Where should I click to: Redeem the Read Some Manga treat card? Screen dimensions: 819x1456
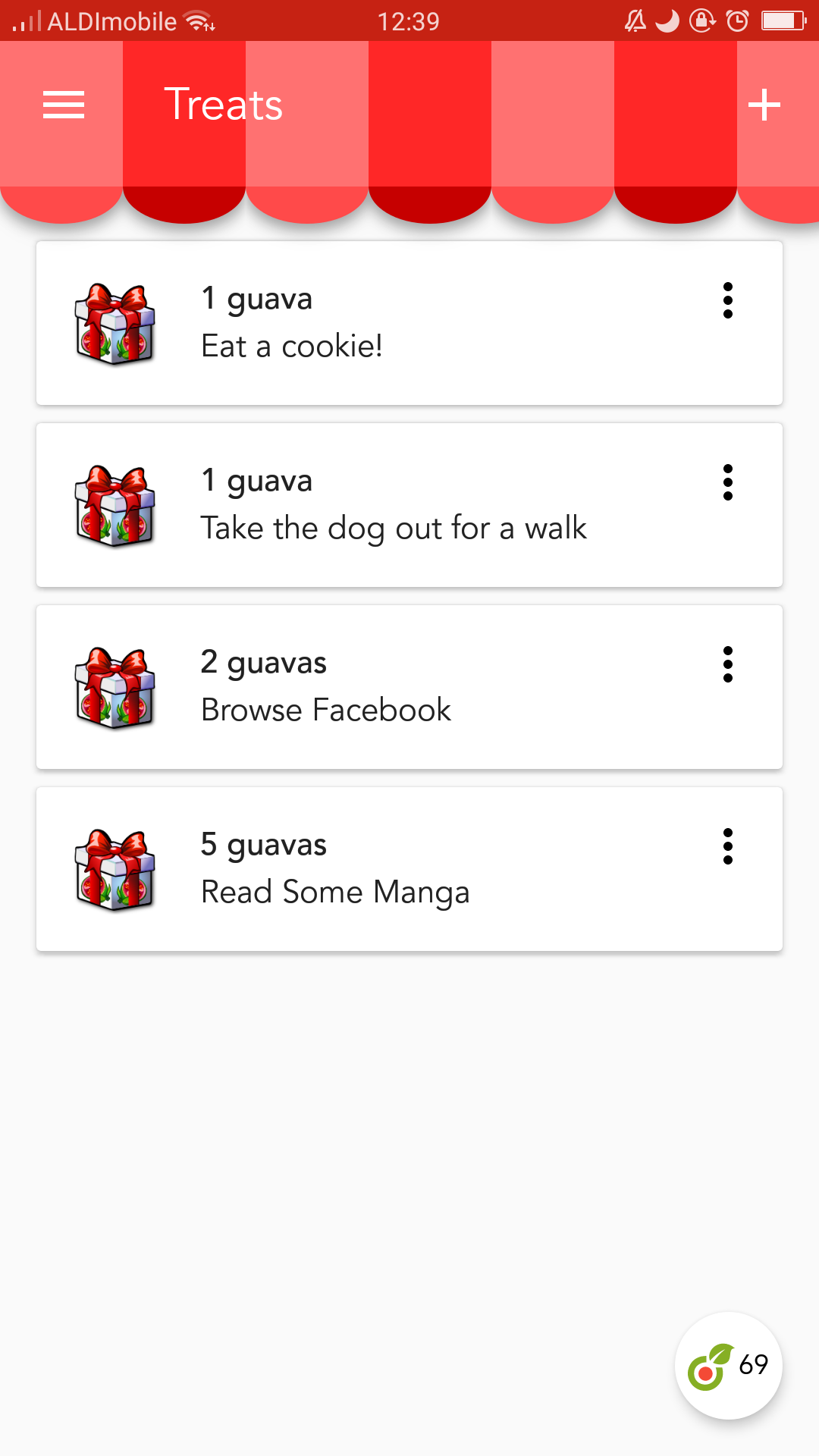point(379,870)
